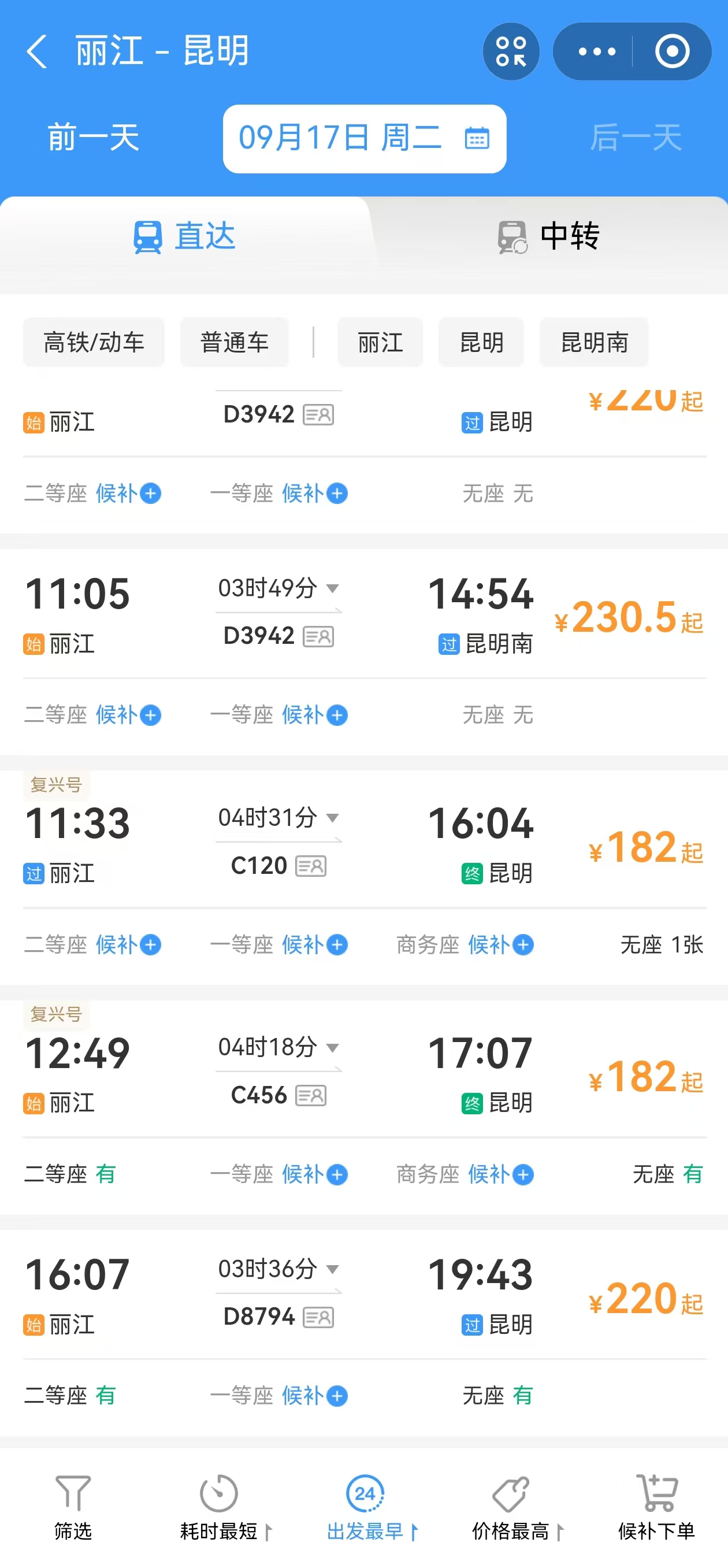Select the 直达 direct tab
728x1568 pixels.
(x=184, y=236)
